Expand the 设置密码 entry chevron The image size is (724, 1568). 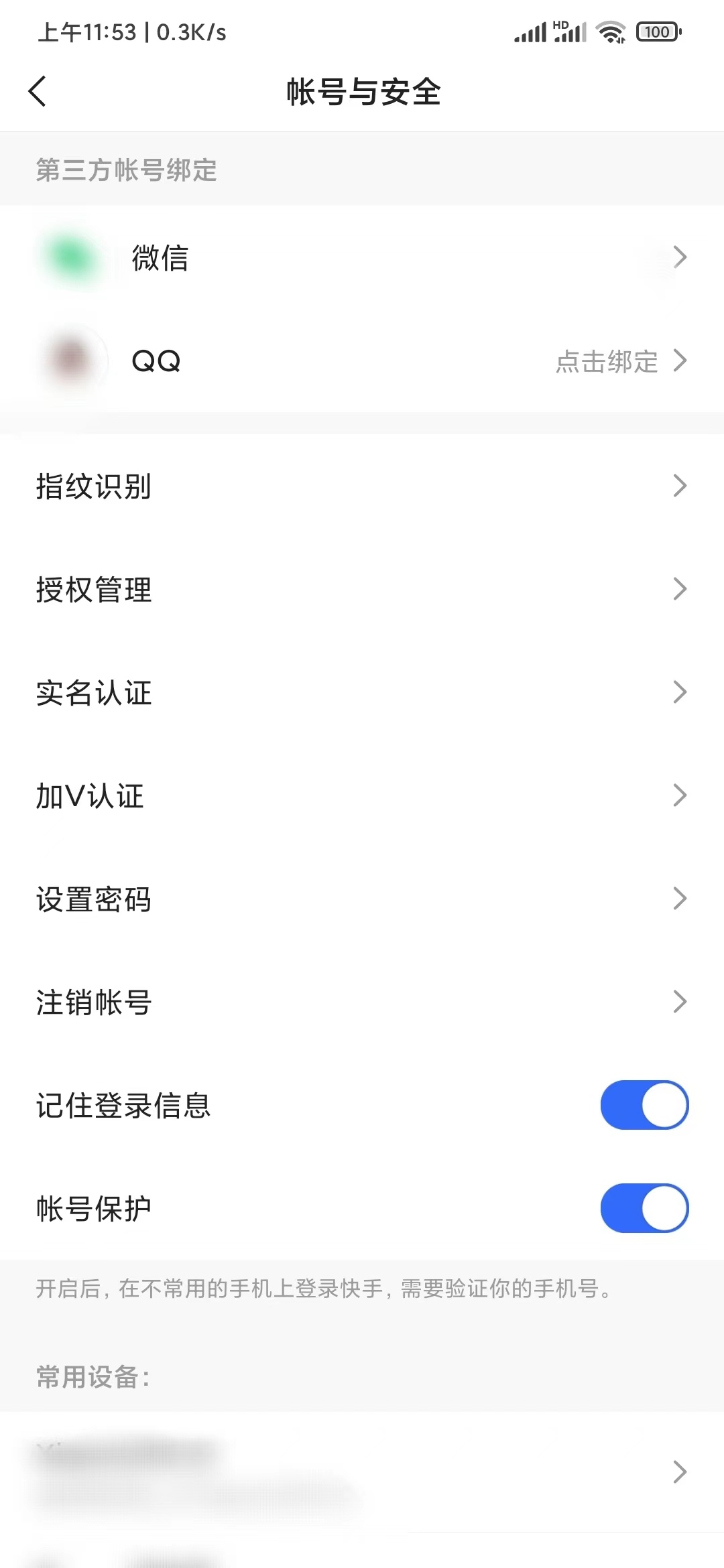[x=681, y=899]
